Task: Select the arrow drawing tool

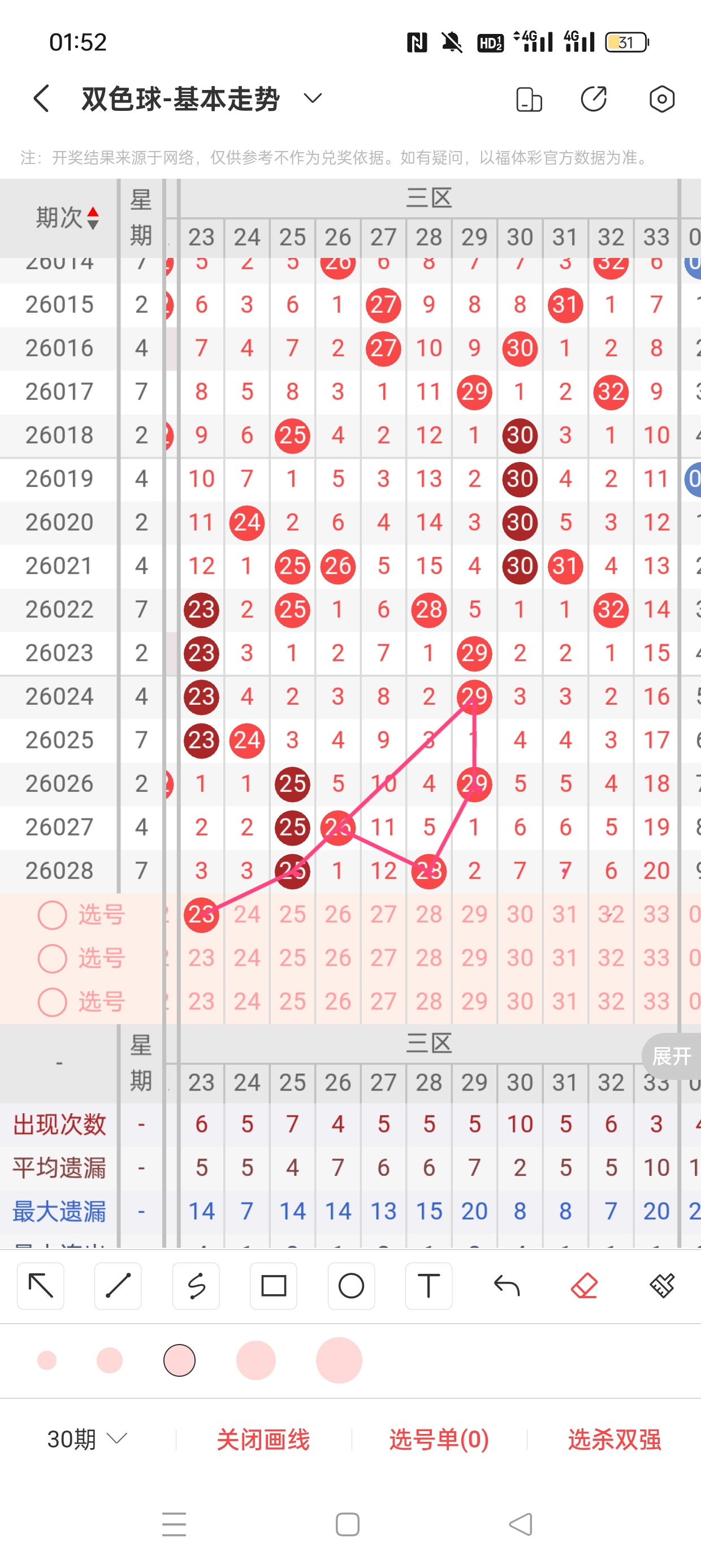Action: pyautogui.click(x=41, y=1286)
